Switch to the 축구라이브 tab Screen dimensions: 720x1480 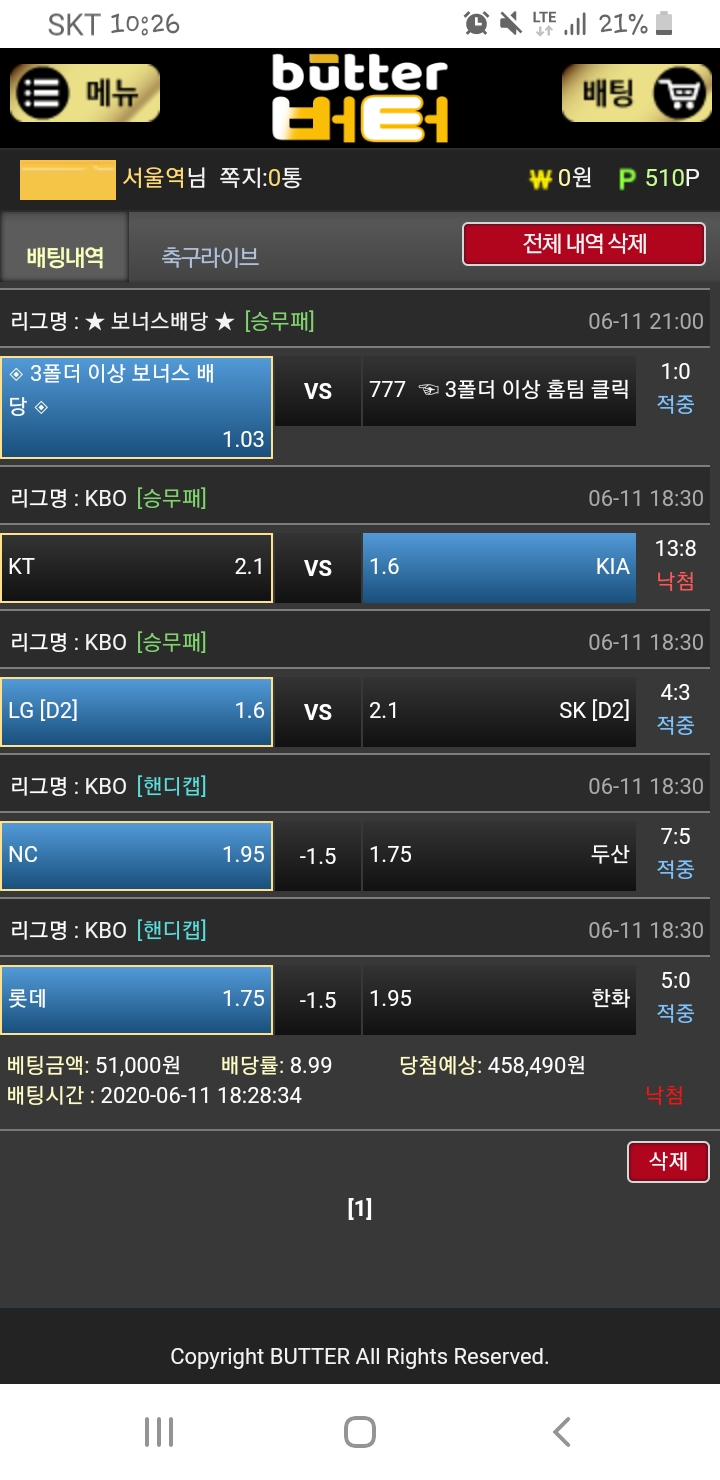coord(210,257)
